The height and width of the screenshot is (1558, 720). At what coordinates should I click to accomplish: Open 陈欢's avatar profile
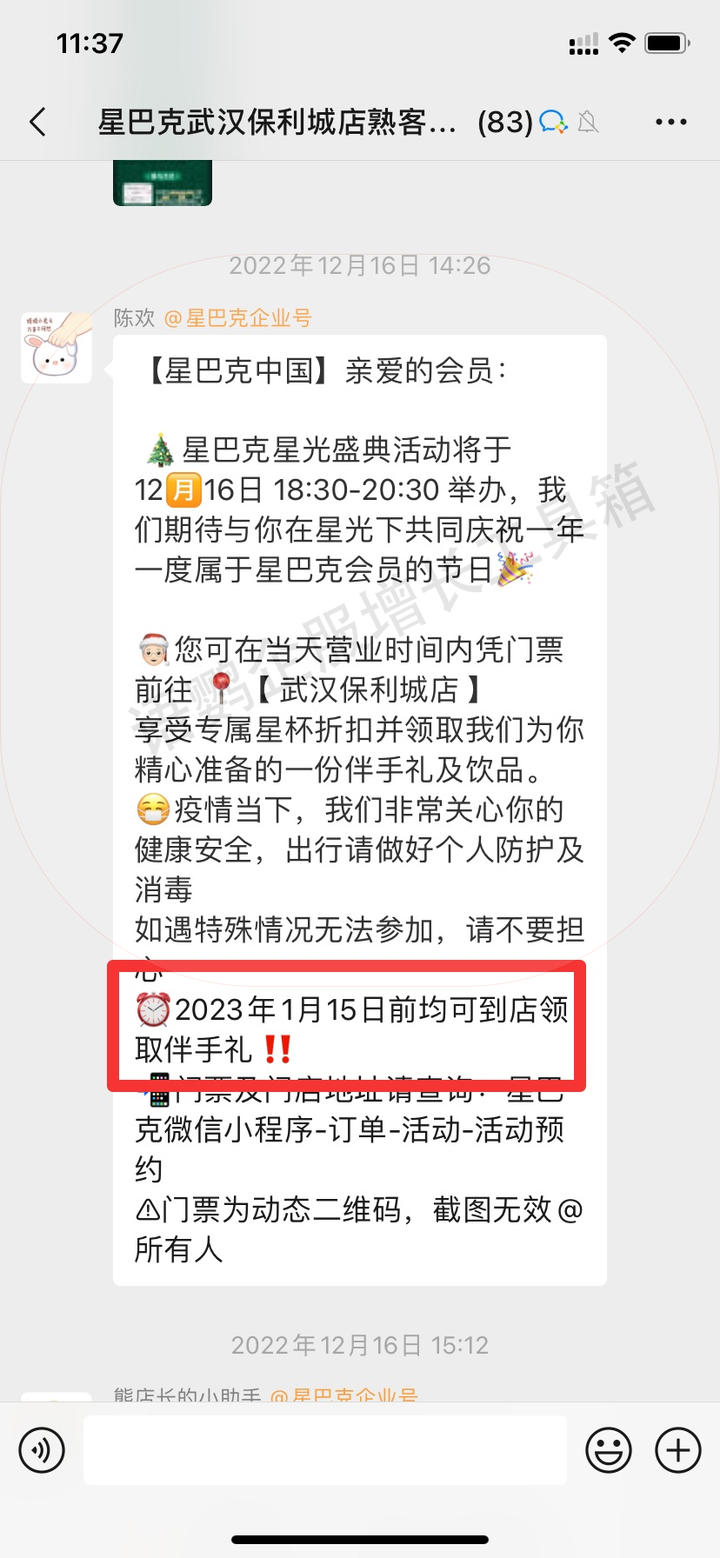coord(56,347)
